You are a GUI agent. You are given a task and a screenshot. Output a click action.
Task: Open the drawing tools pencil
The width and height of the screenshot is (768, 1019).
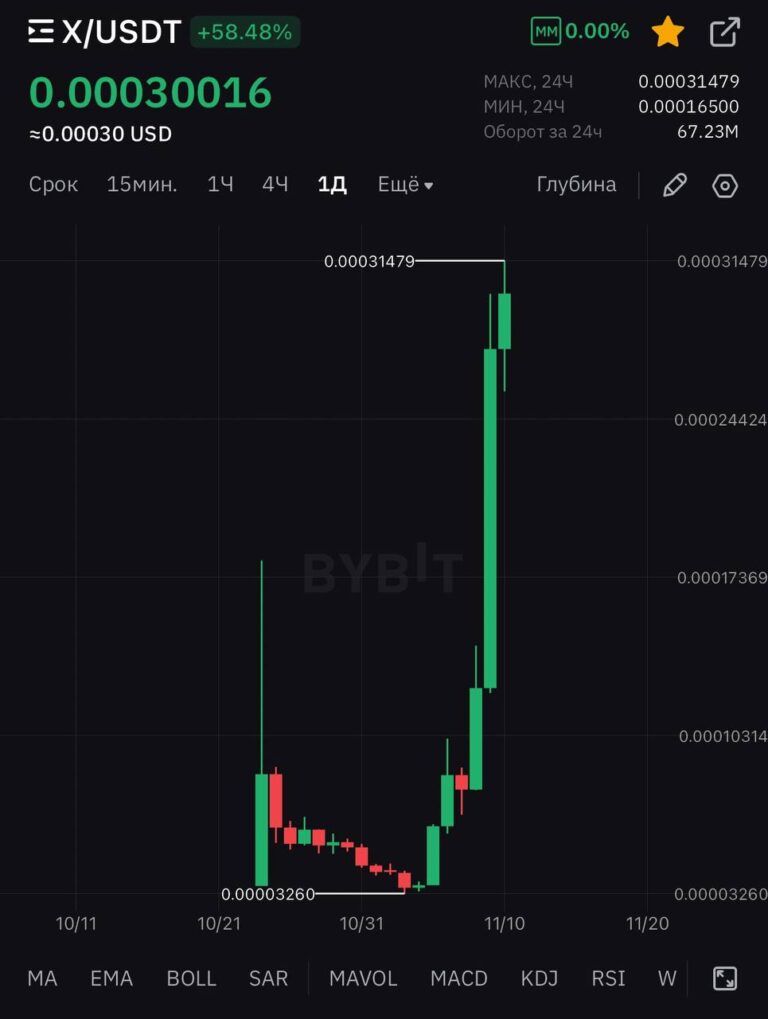675,185
